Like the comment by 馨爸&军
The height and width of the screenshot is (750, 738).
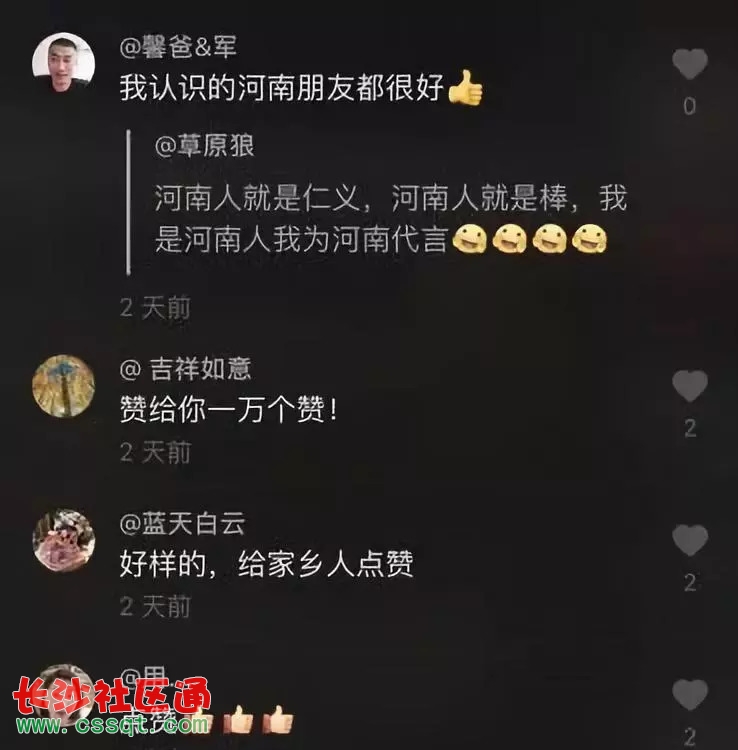[689, 65]
